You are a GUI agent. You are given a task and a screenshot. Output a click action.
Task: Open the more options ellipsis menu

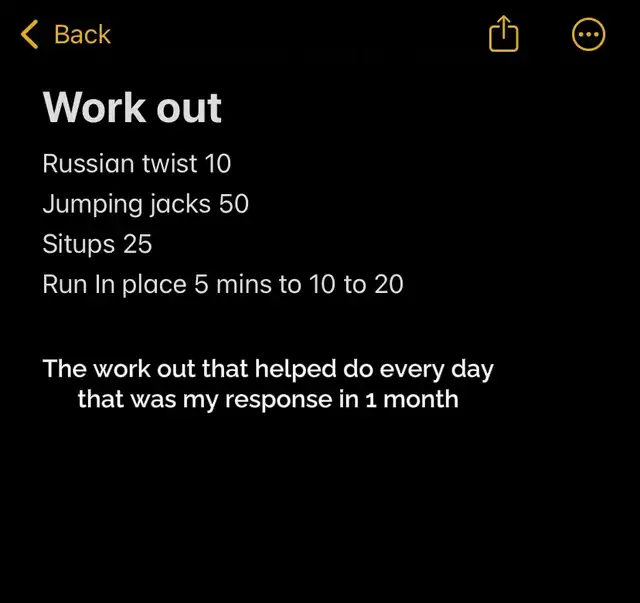pos(588,35)
